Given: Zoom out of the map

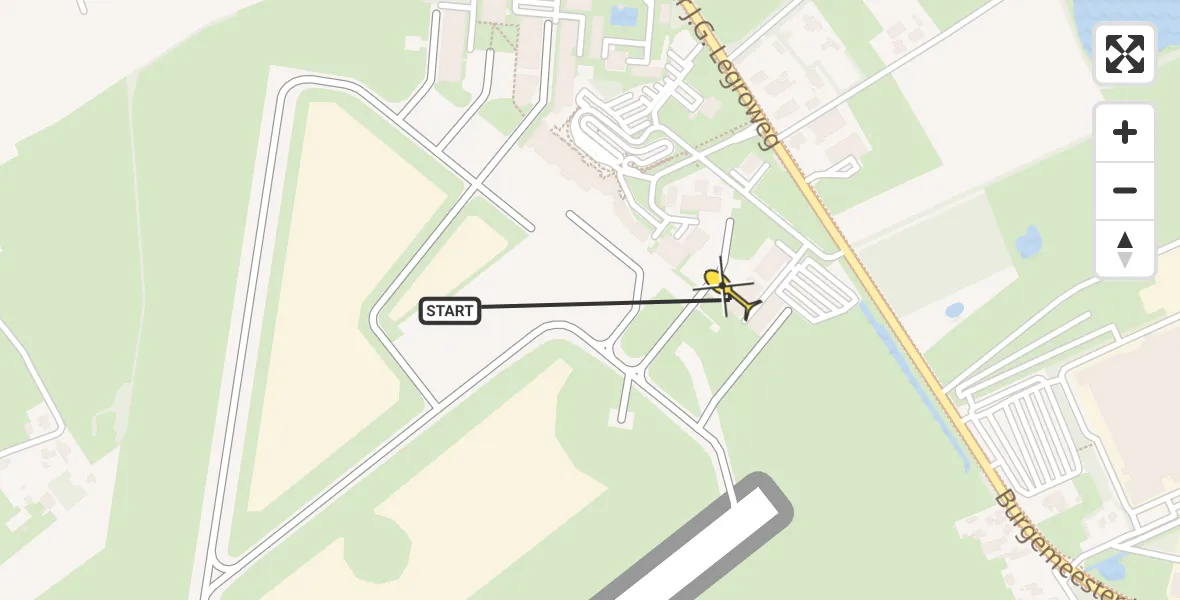Looking at the screenshot, I should [x=1125, y=190].
